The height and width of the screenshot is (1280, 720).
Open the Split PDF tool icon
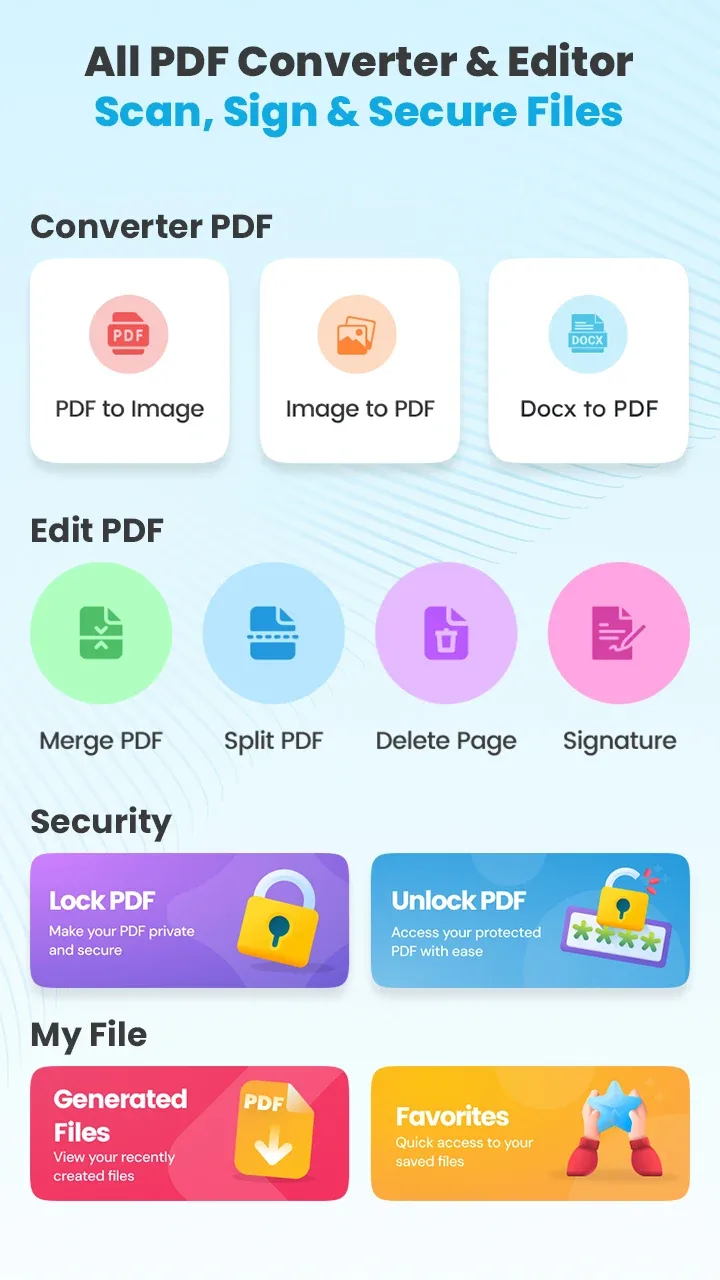coord(274,633)
